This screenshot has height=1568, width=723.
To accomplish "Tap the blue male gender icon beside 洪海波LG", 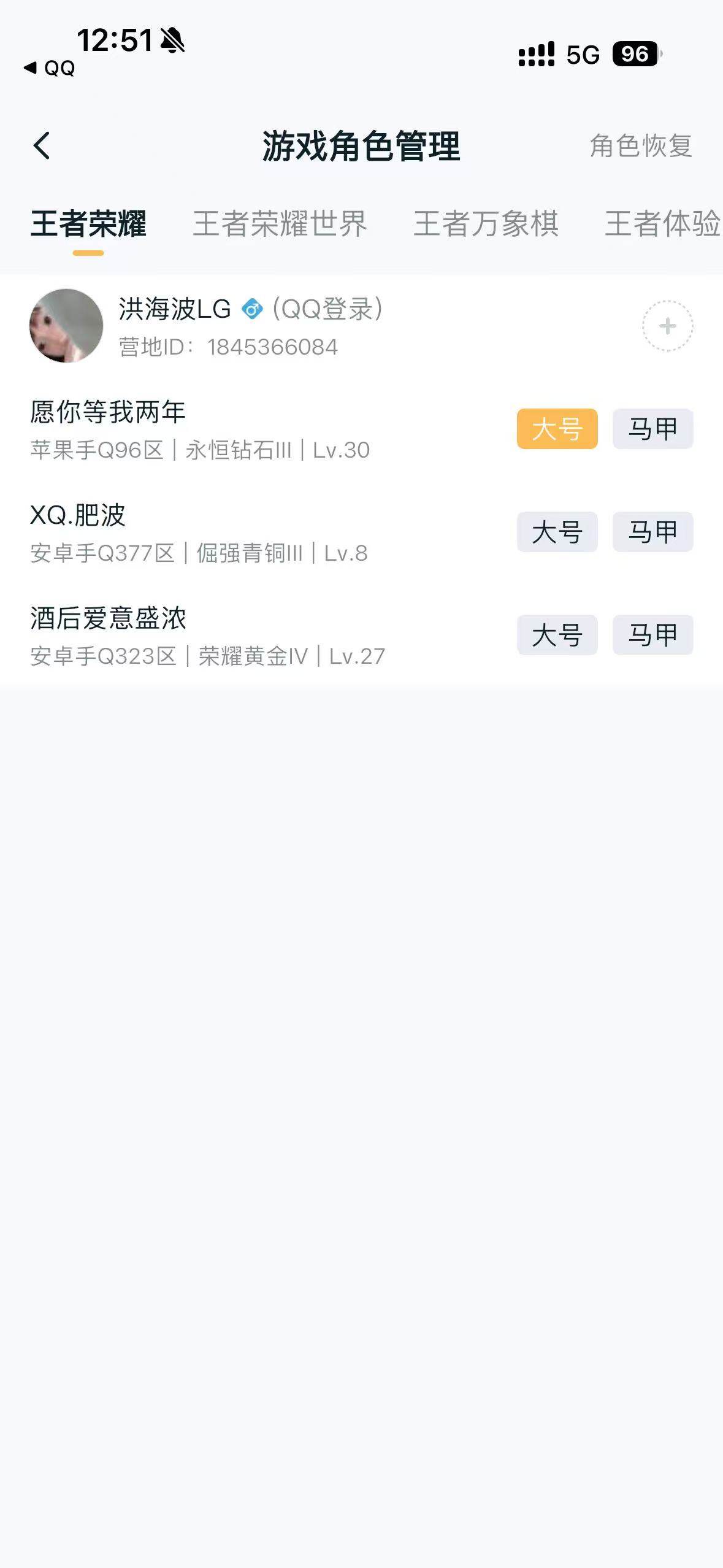I will click(x=253, y=310).
